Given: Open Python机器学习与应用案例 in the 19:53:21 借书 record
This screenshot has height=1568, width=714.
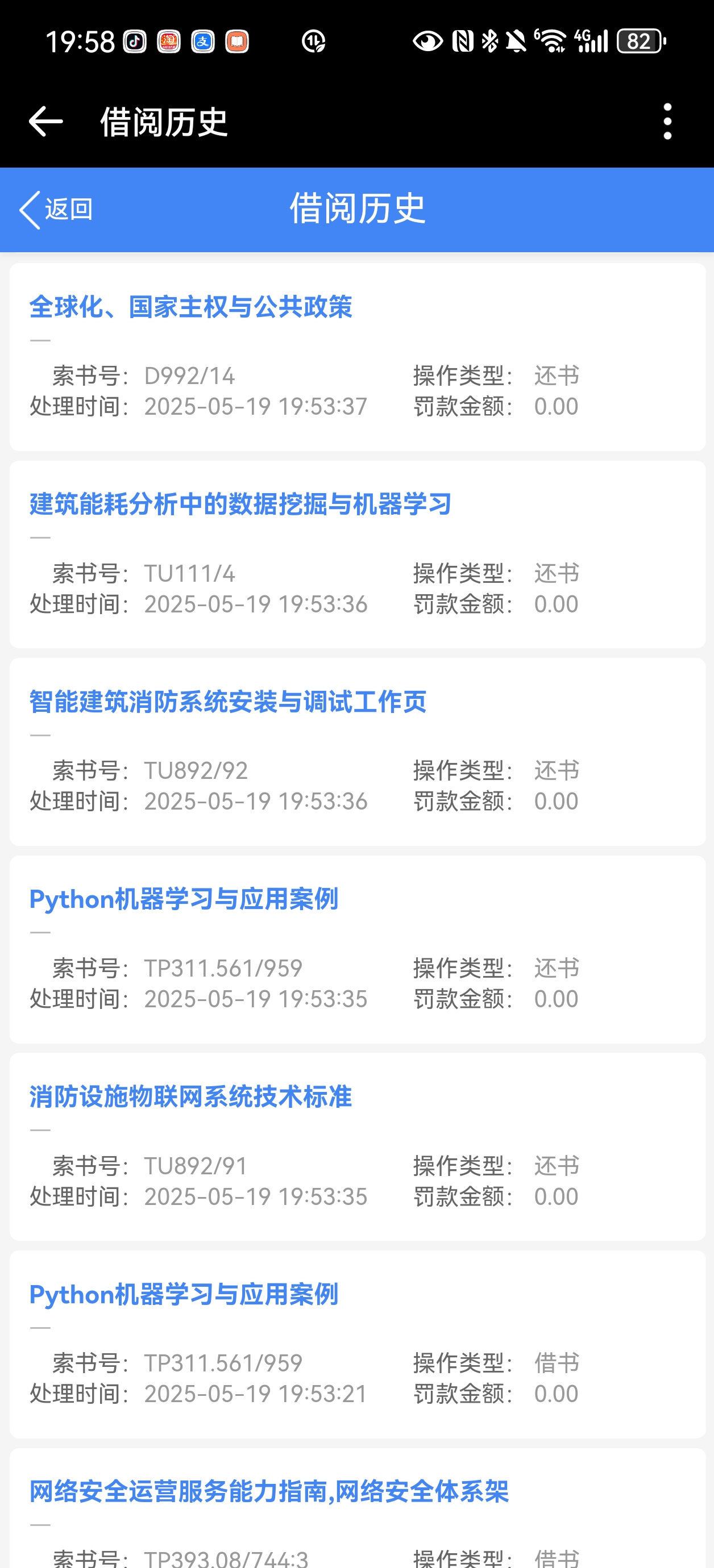Looking at the screenshot, I should [184, 1295].
